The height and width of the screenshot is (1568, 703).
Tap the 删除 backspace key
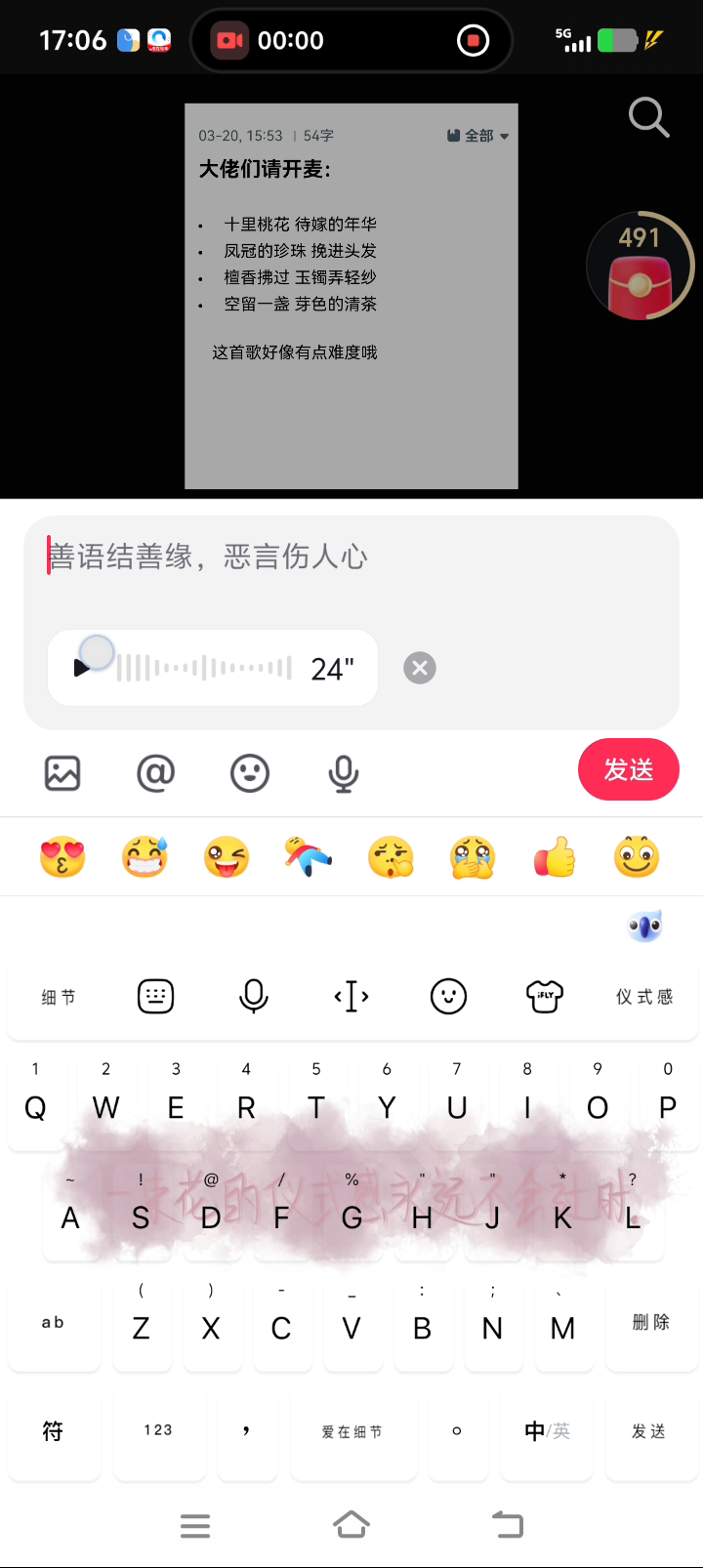coord(650,1322)
